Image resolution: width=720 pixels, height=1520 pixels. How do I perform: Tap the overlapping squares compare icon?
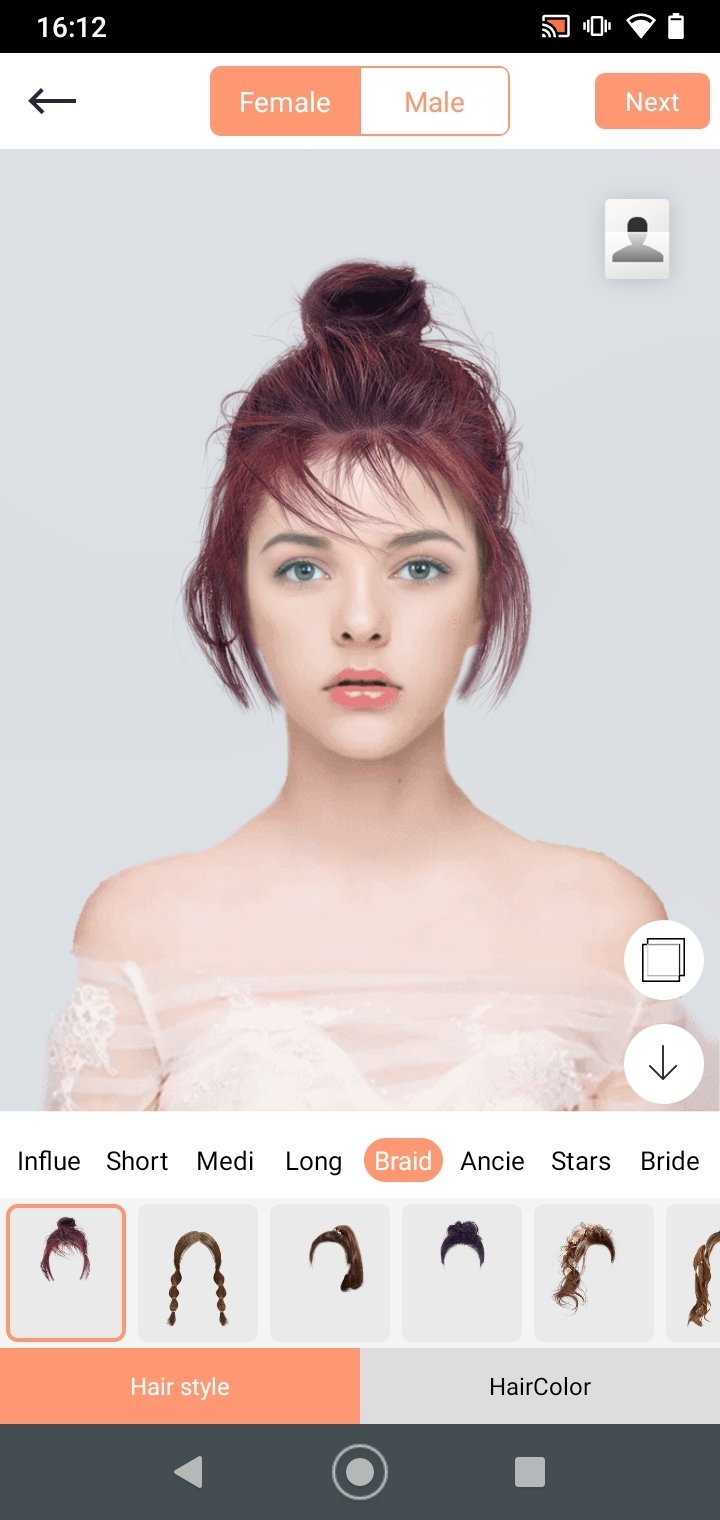tap(664, 961)
